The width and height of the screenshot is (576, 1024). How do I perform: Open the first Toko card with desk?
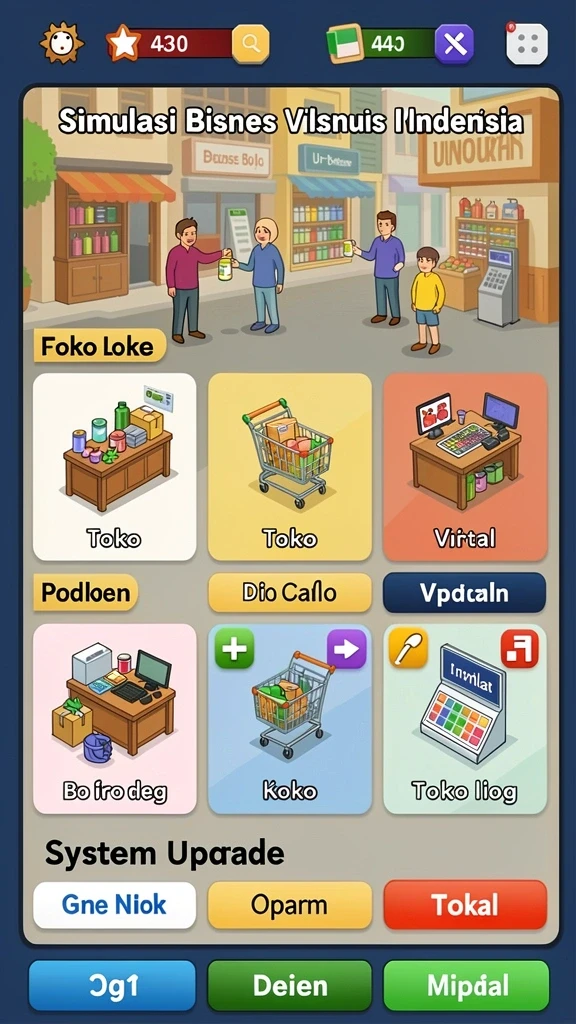click(114, 466)
